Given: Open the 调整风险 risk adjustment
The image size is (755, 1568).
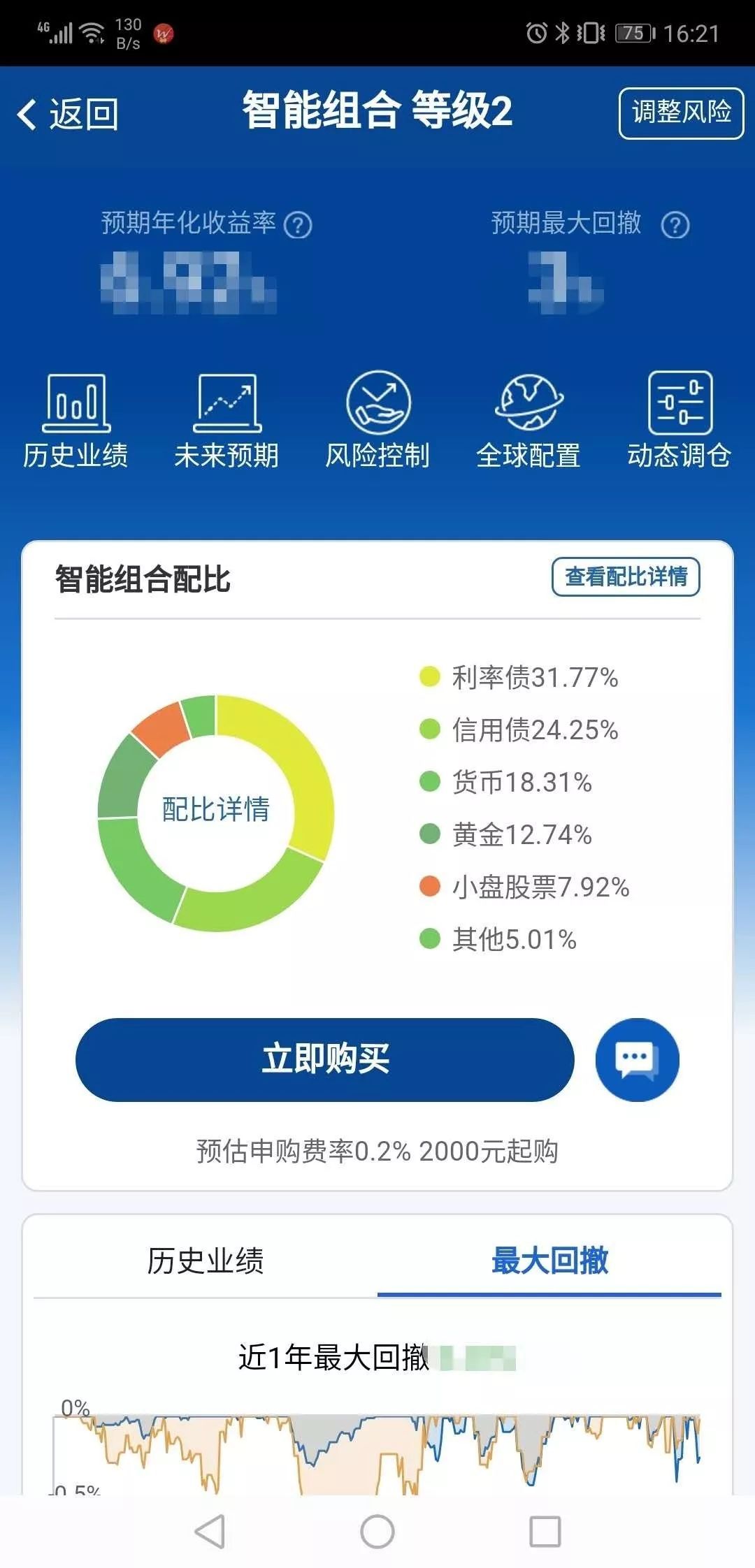Looking at the screenshot, I should point(681,113).
